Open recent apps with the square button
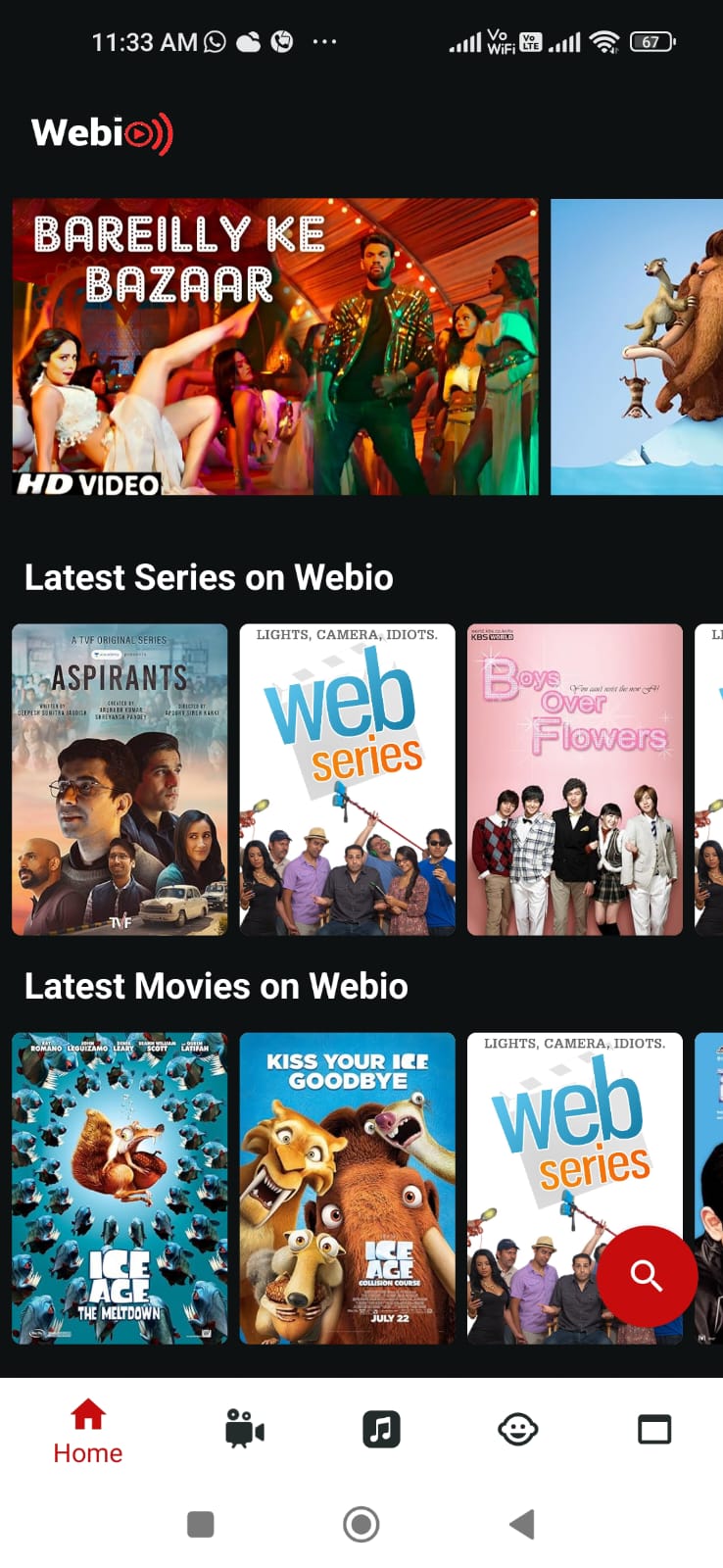Image resolution: width=723 pixels, height=1568 pixels. [200, 1524]
